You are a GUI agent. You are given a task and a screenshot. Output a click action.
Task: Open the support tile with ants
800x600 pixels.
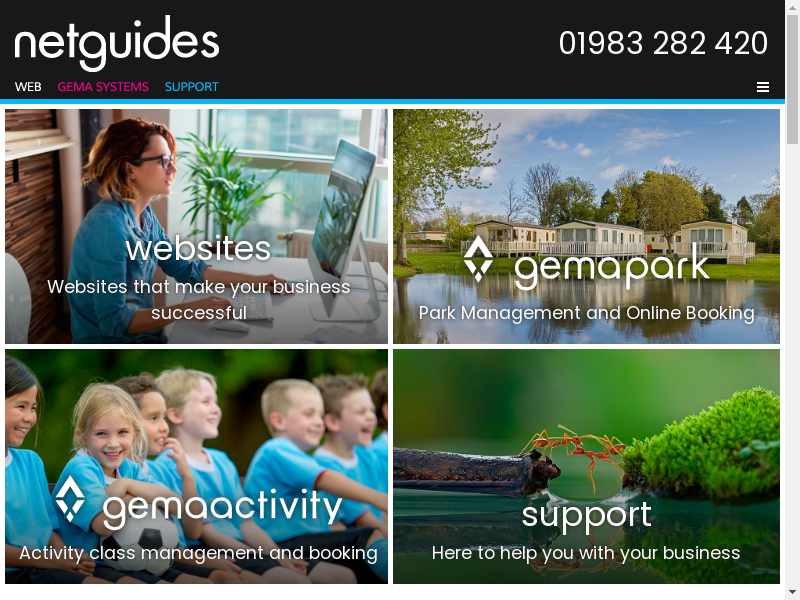(586, 466)
